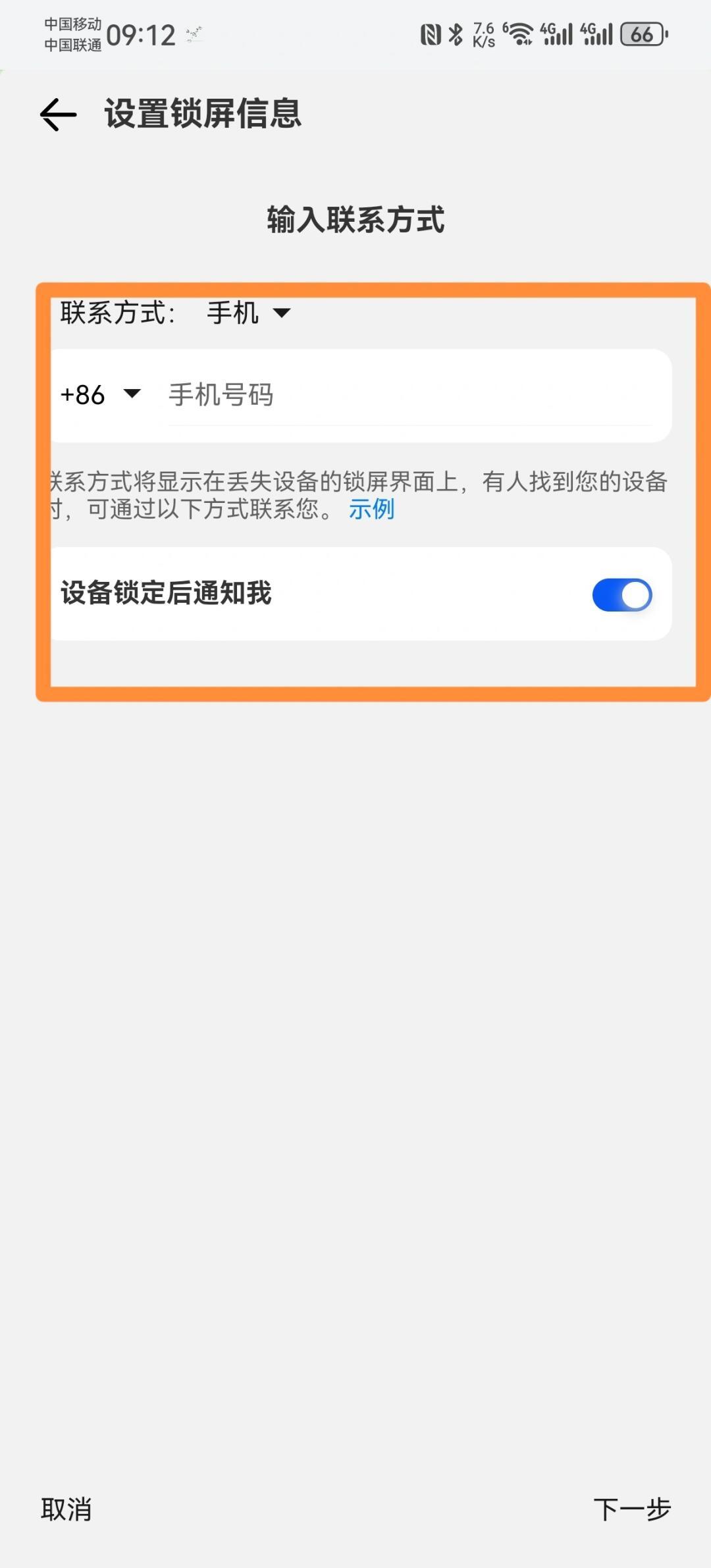Disable 设备锁定后通知我 switch

(621, 594)
